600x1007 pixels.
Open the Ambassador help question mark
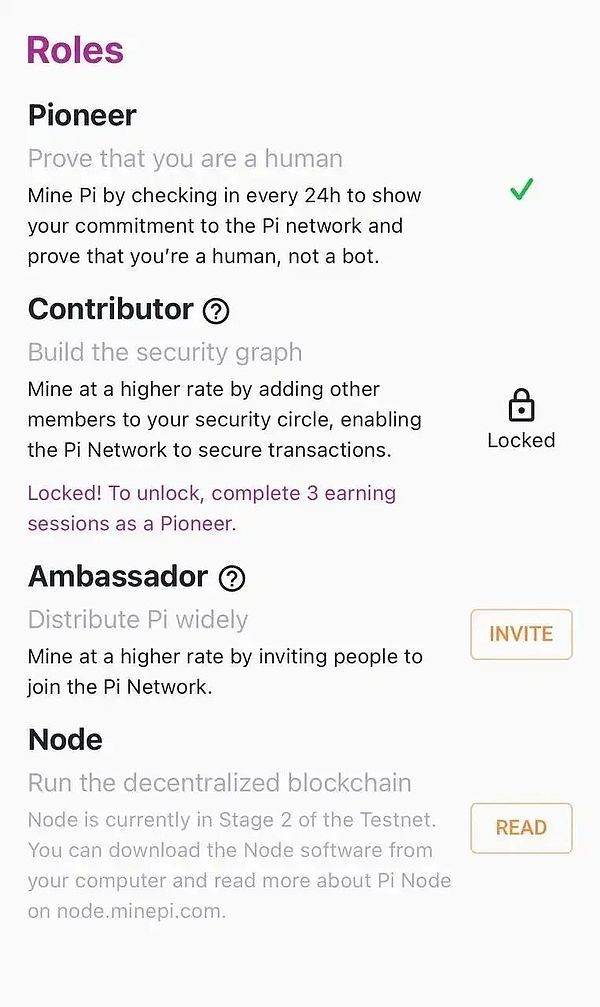click(x=232, y=578)
